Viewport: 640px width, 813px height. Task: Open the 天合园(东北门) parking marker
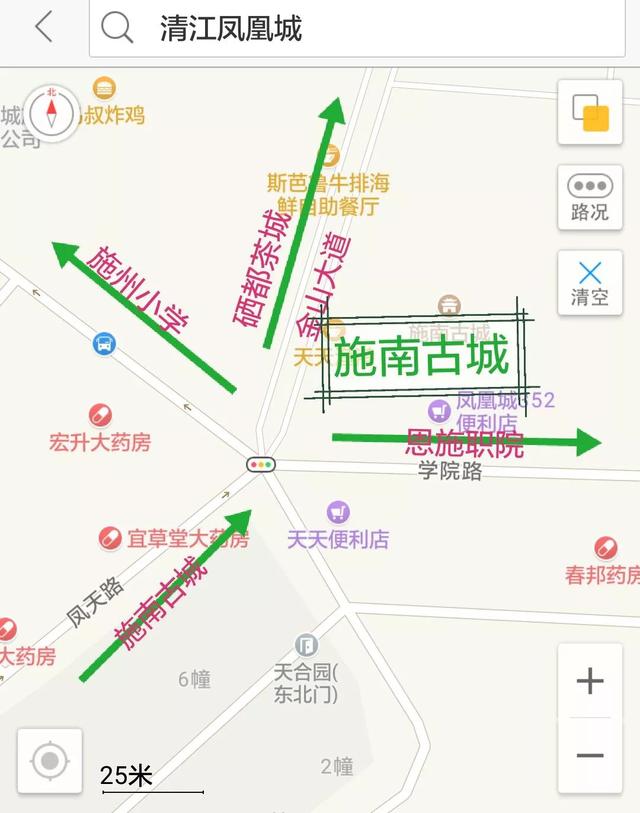tap(307, 645)
